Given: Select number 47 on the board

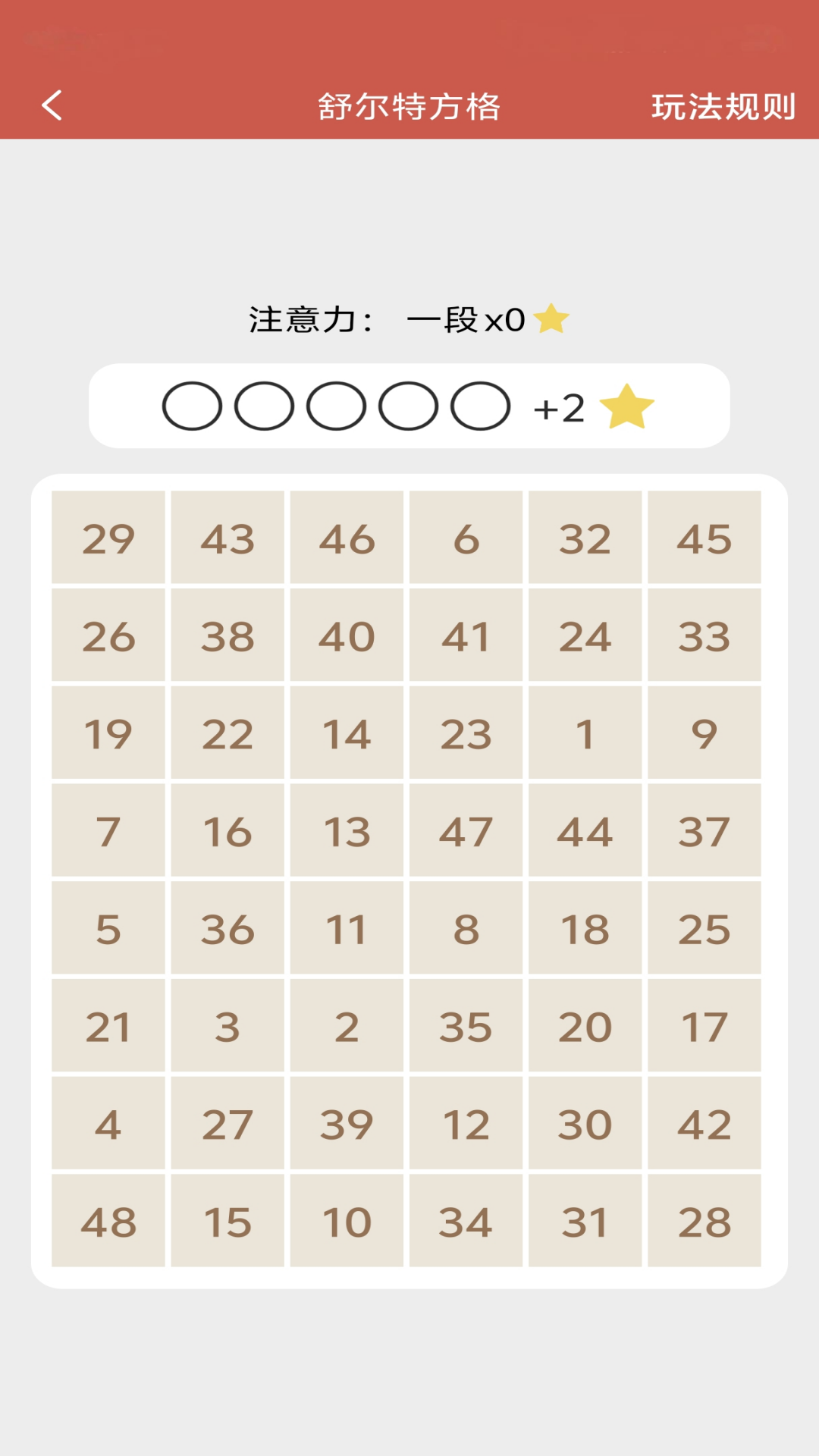Looking at the screenshot, I should [x=466, y=831].
